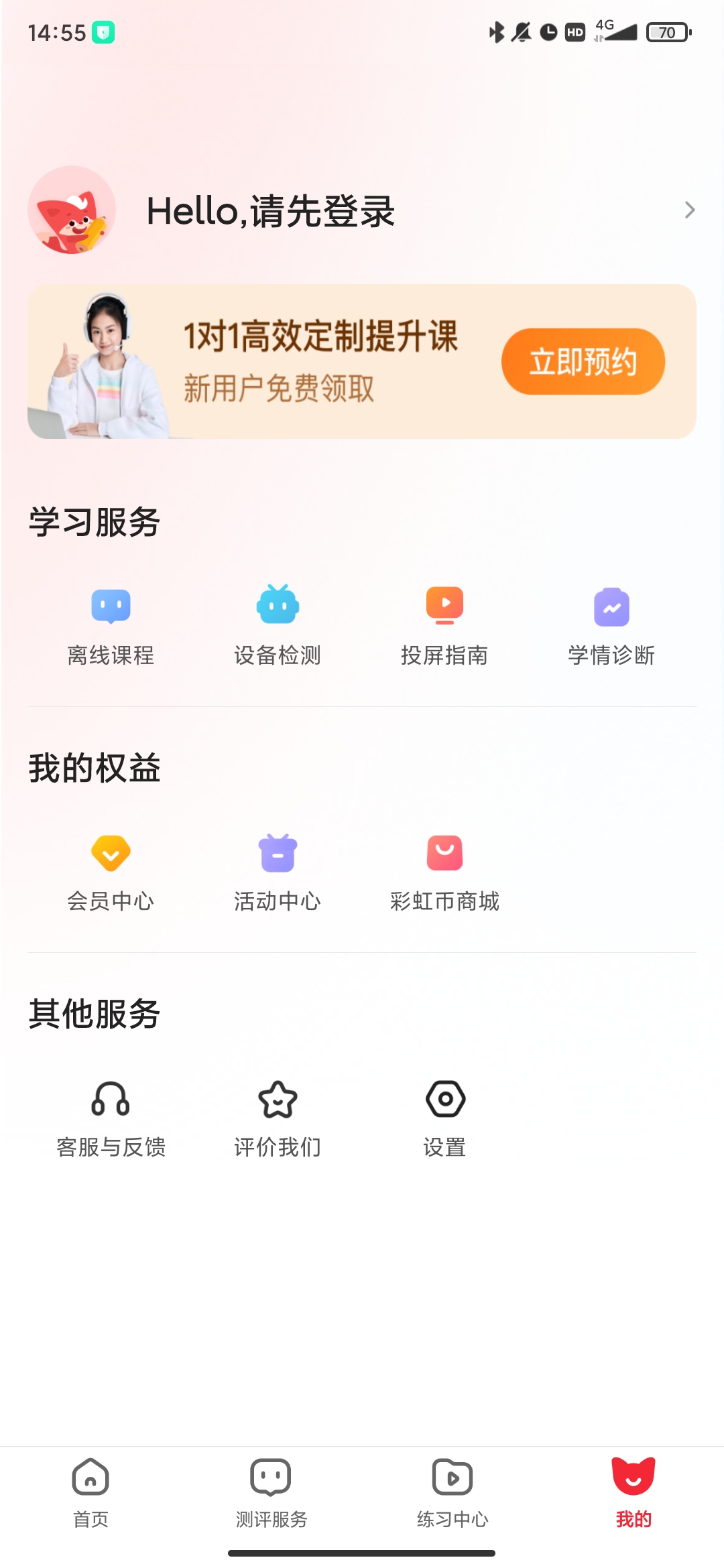Enter the 会员中心 membership center
This screenshot has width=724, height=1568.
pos(111,871)
